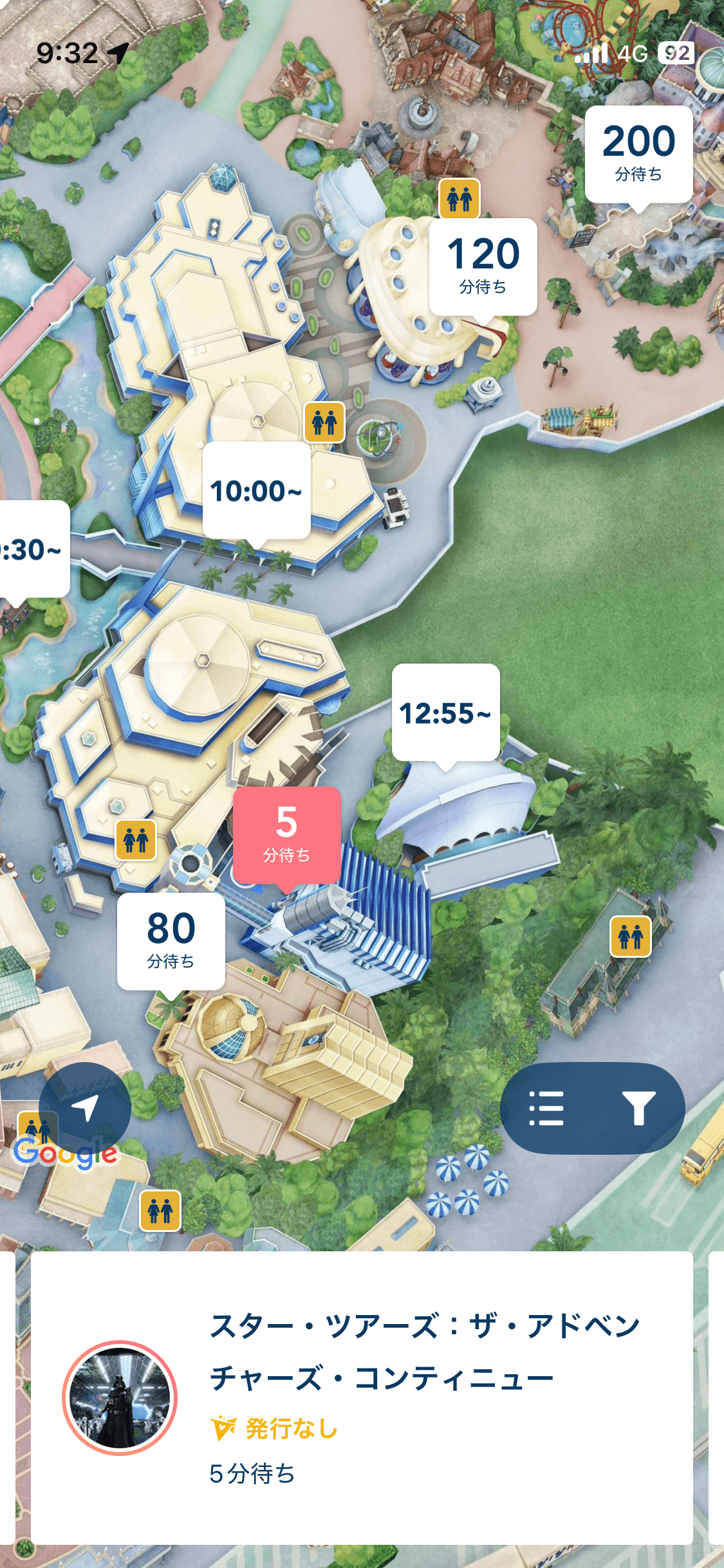
Task: Open the 200分待ち wait time marker
Action: point(638,154)
